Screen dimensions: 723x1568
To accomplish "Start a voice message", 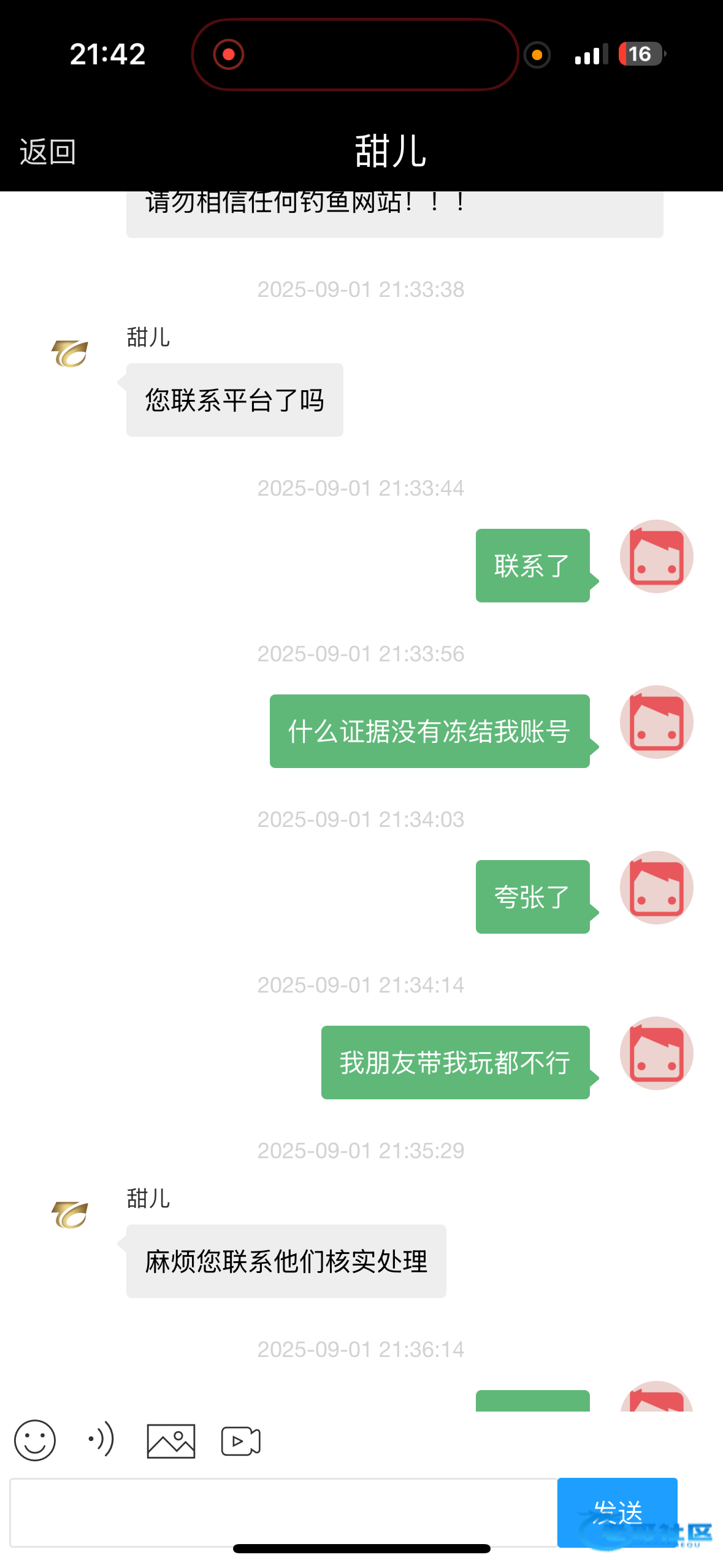I will coord(101,1439).
